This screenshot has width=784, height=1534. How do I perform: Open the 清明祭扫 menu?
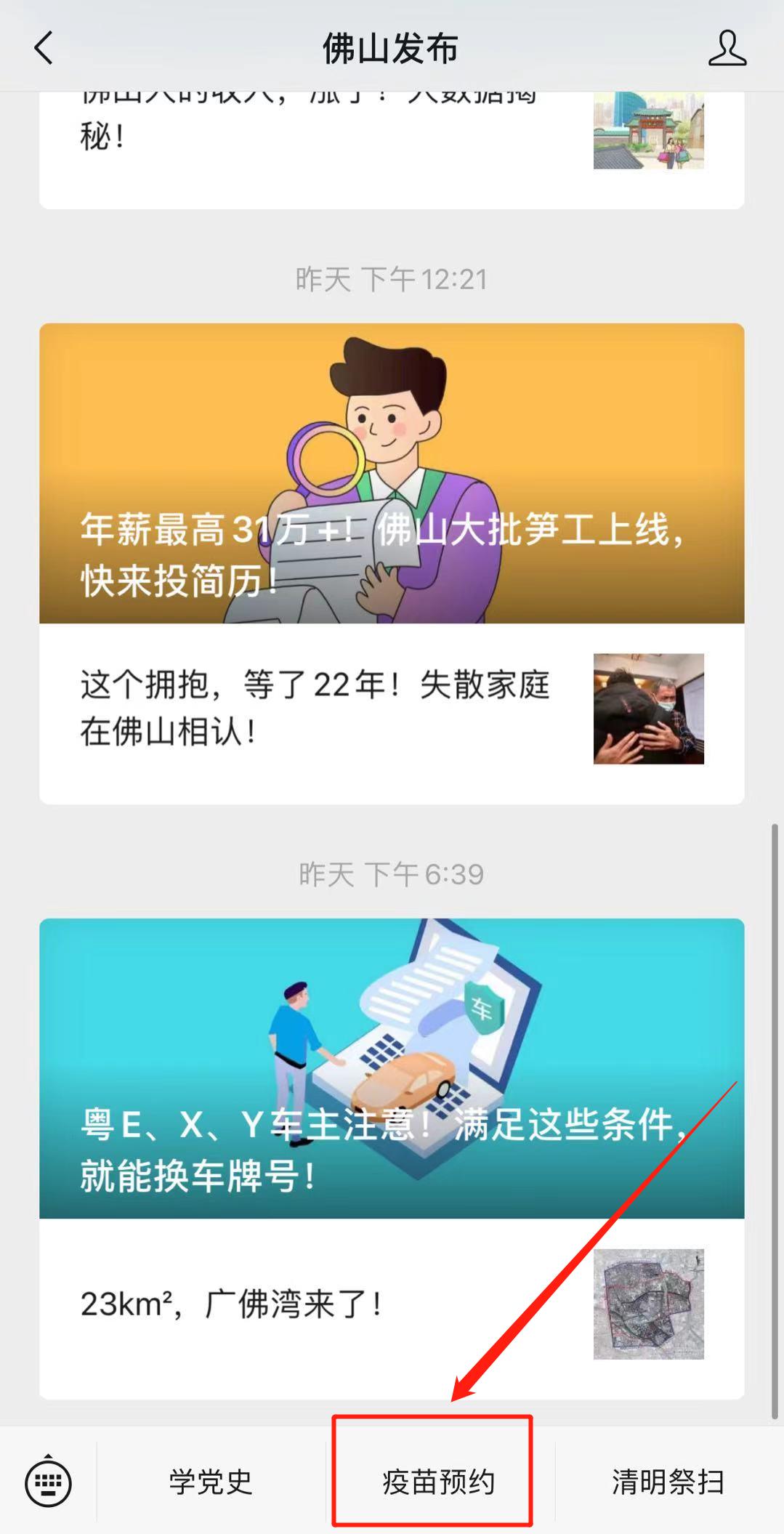(x=668, y=1481)
